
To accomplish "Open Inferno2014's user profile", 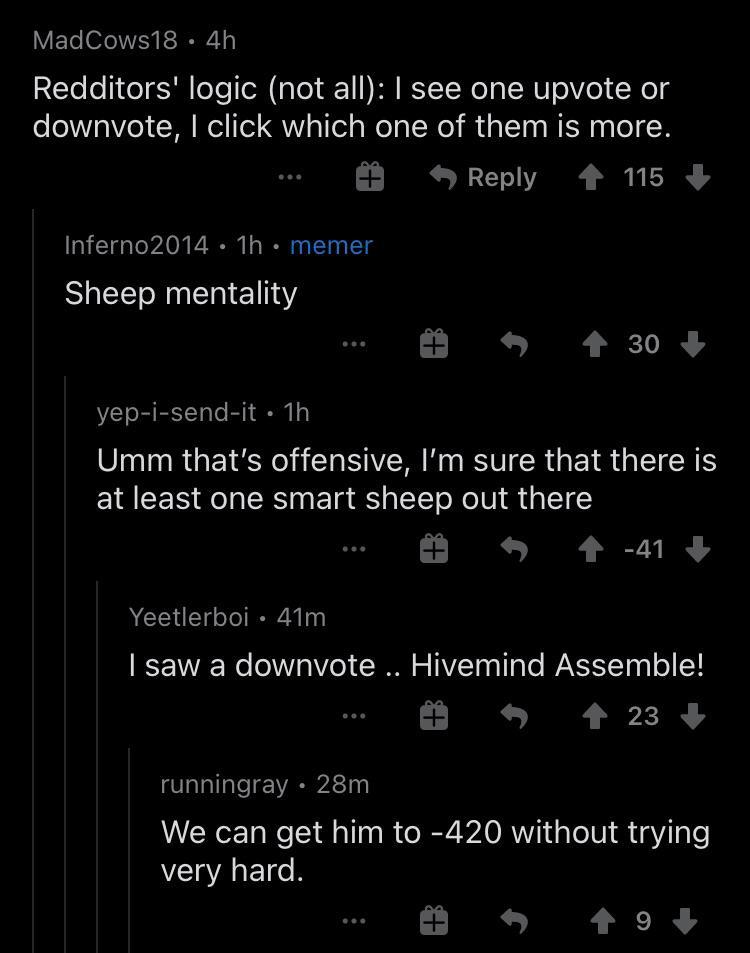I will pos(136,245).
